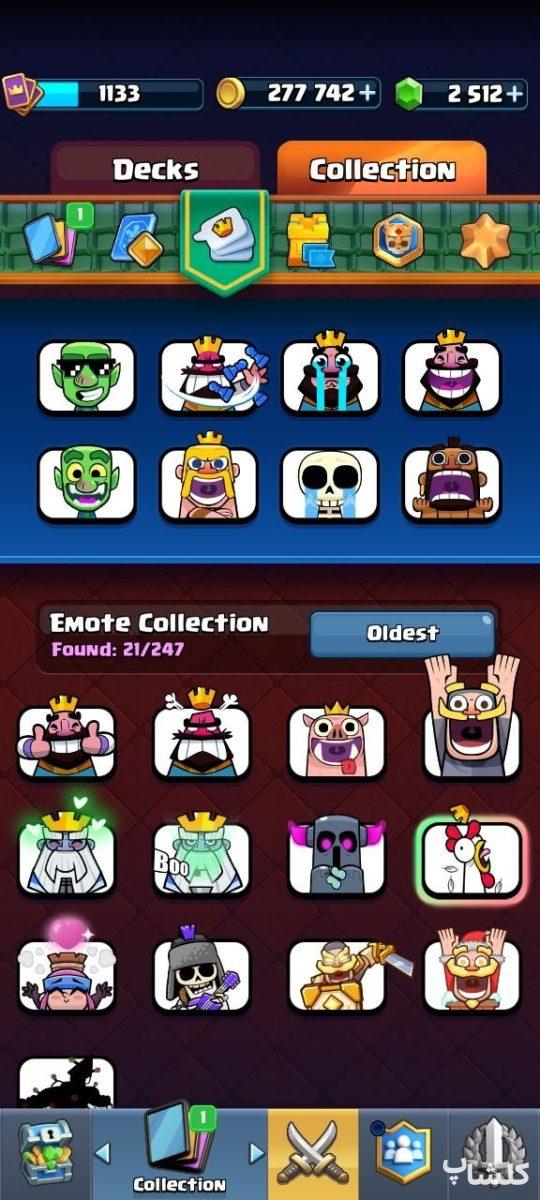Buy gems using the plus button
Image resolution: width=540 pixels, height=1200 pixels.
coord(515,93)
